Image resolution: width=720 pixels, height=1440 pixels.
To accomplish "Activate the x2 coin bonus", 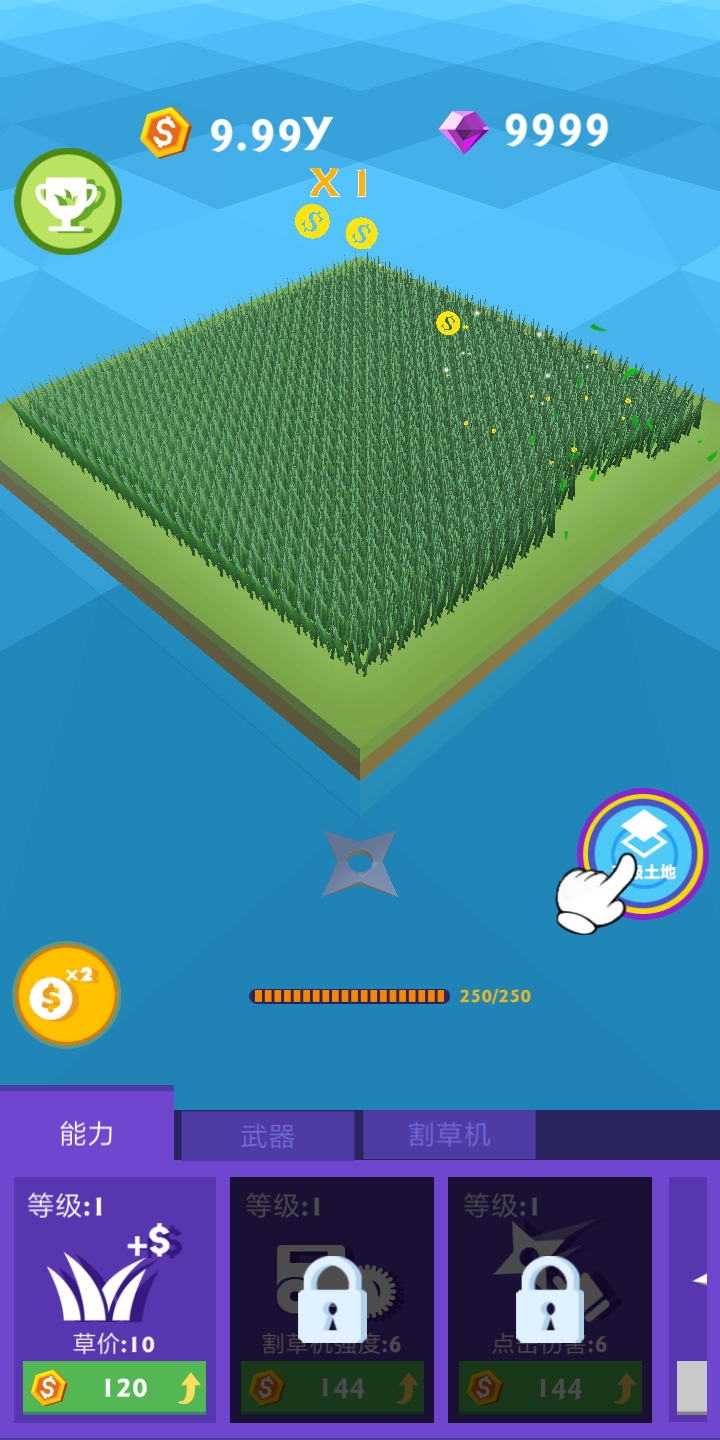I will point(66,995).
